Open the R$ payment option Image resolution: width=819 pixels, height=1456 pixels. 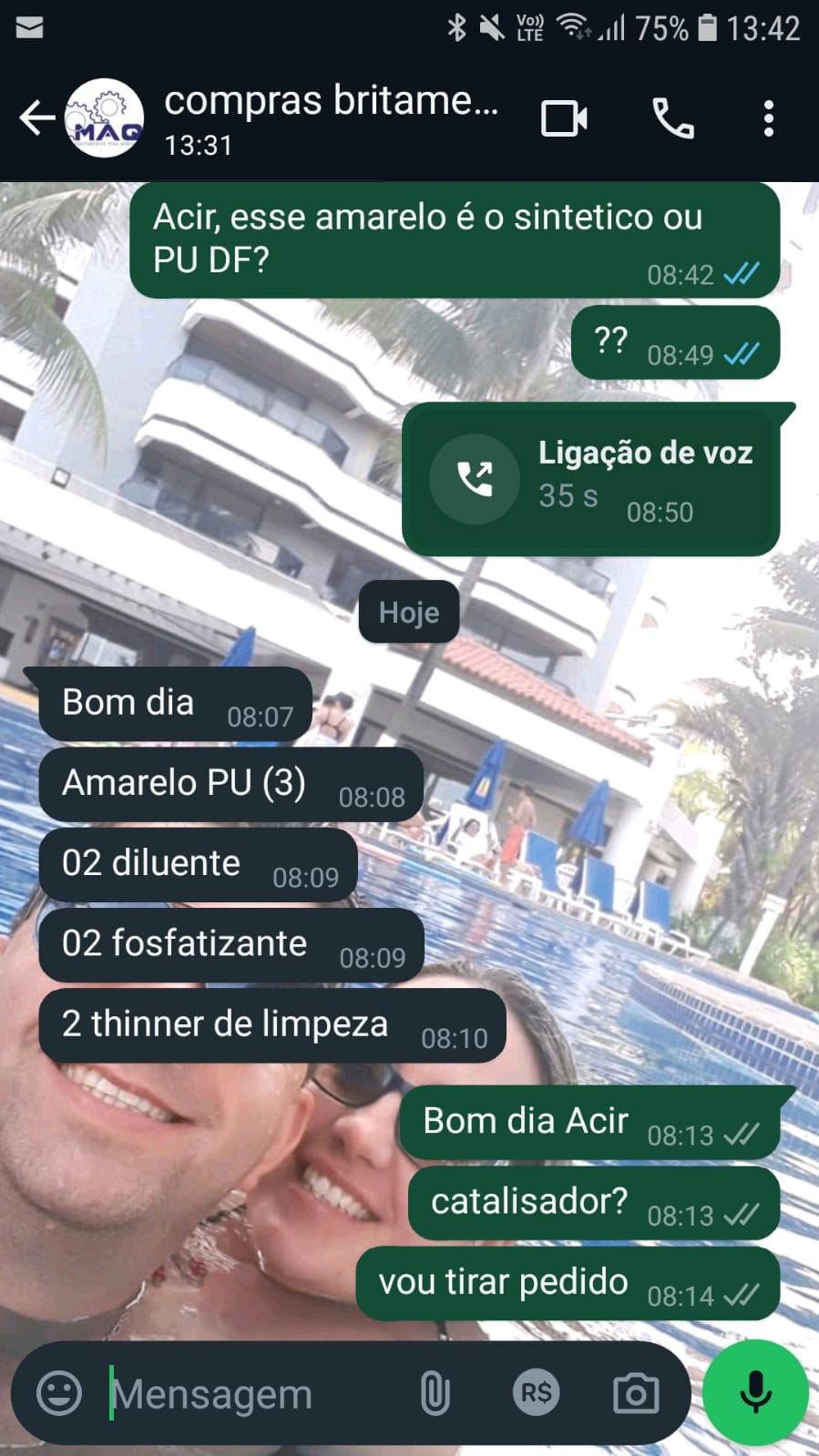tap(536, 1393)
